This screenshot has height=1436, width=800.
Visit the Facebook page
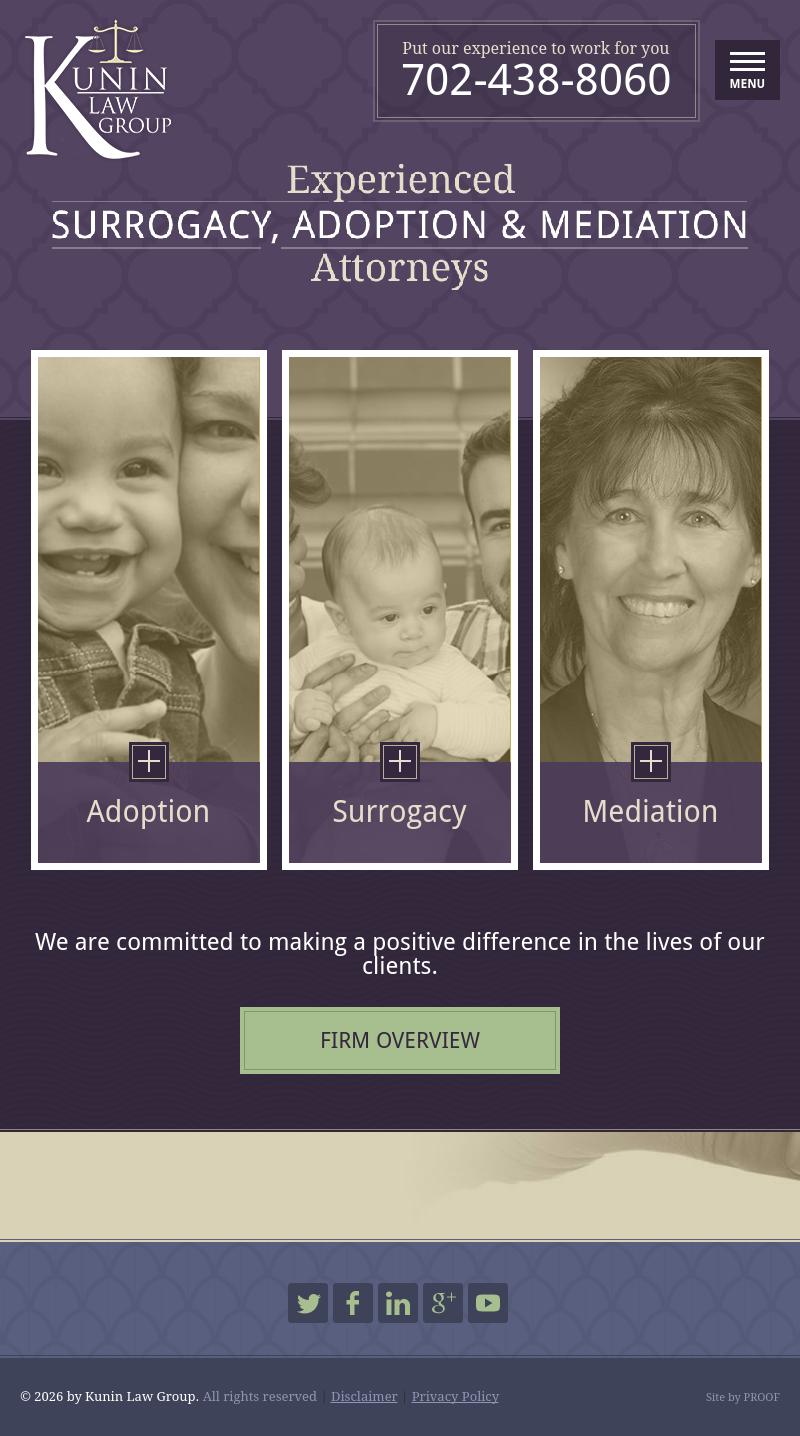[x=353, y=1303]
